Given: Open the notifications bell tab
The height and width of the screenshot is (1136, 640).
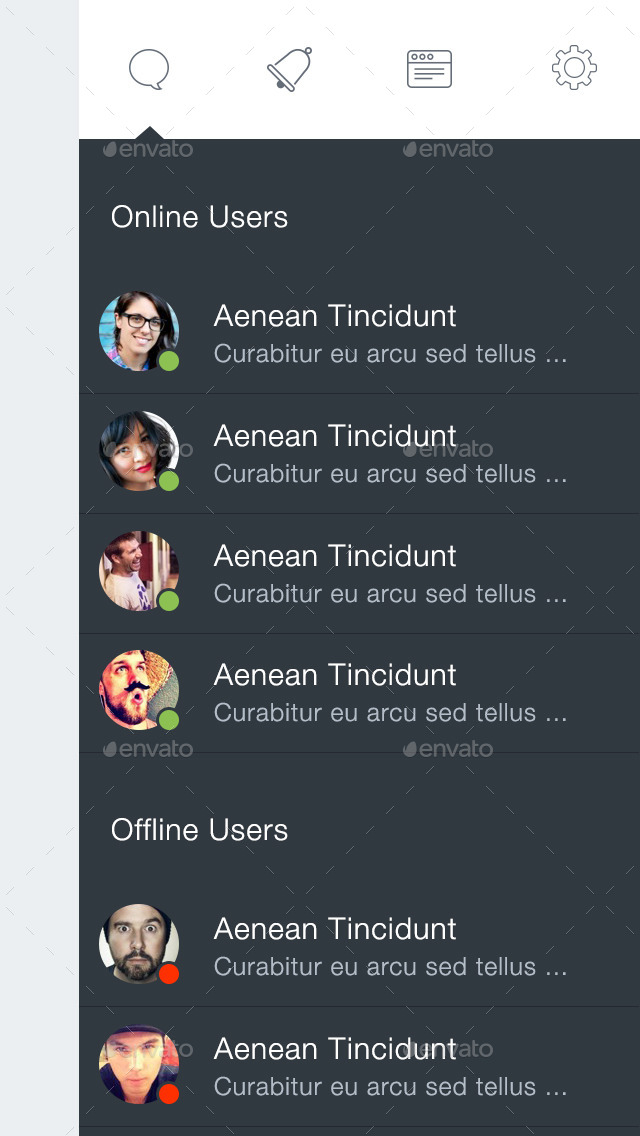Looking at the screenshot, I should [289, 70].
